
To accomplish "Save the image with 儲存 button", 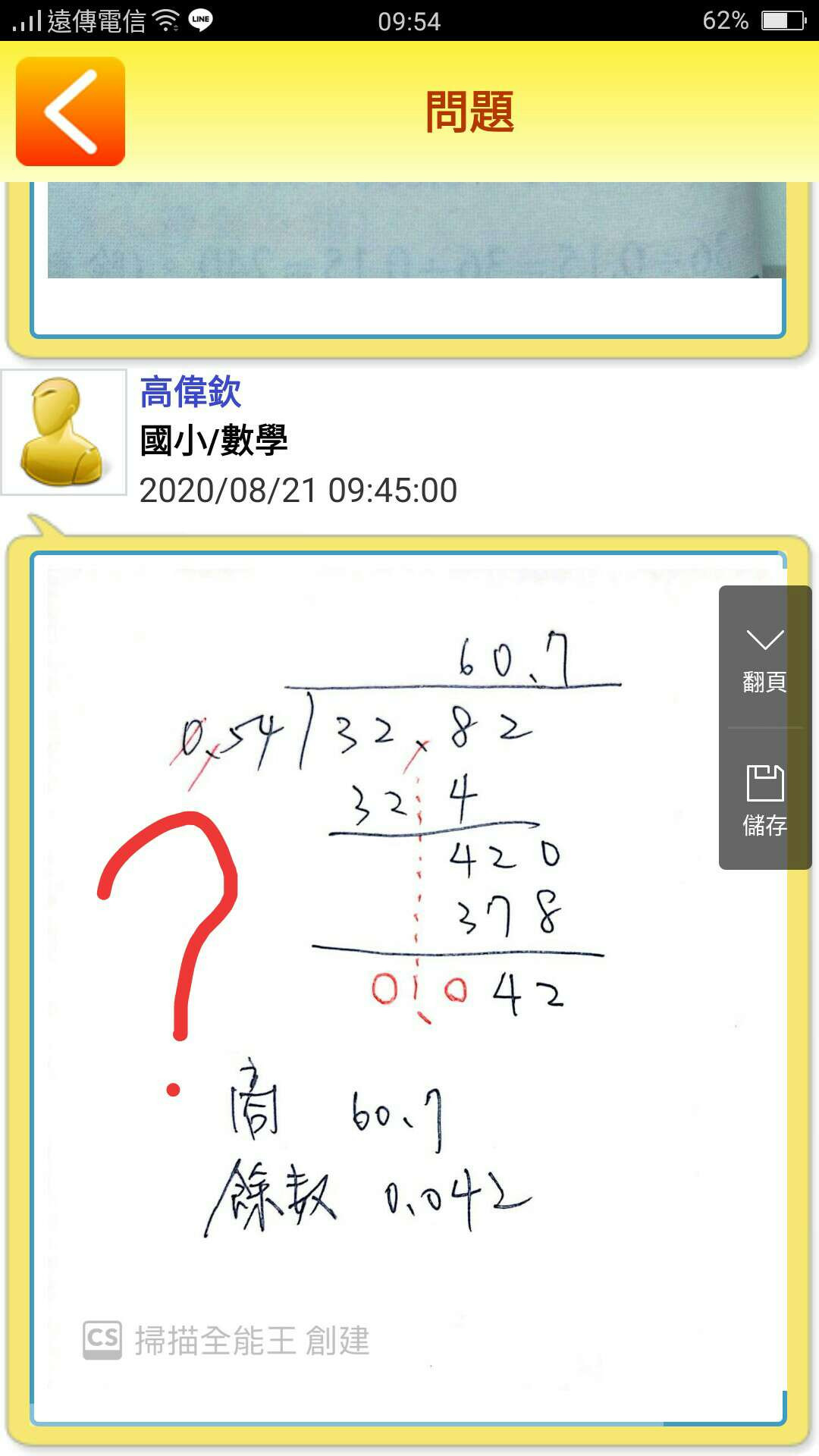I will point(764,799).
